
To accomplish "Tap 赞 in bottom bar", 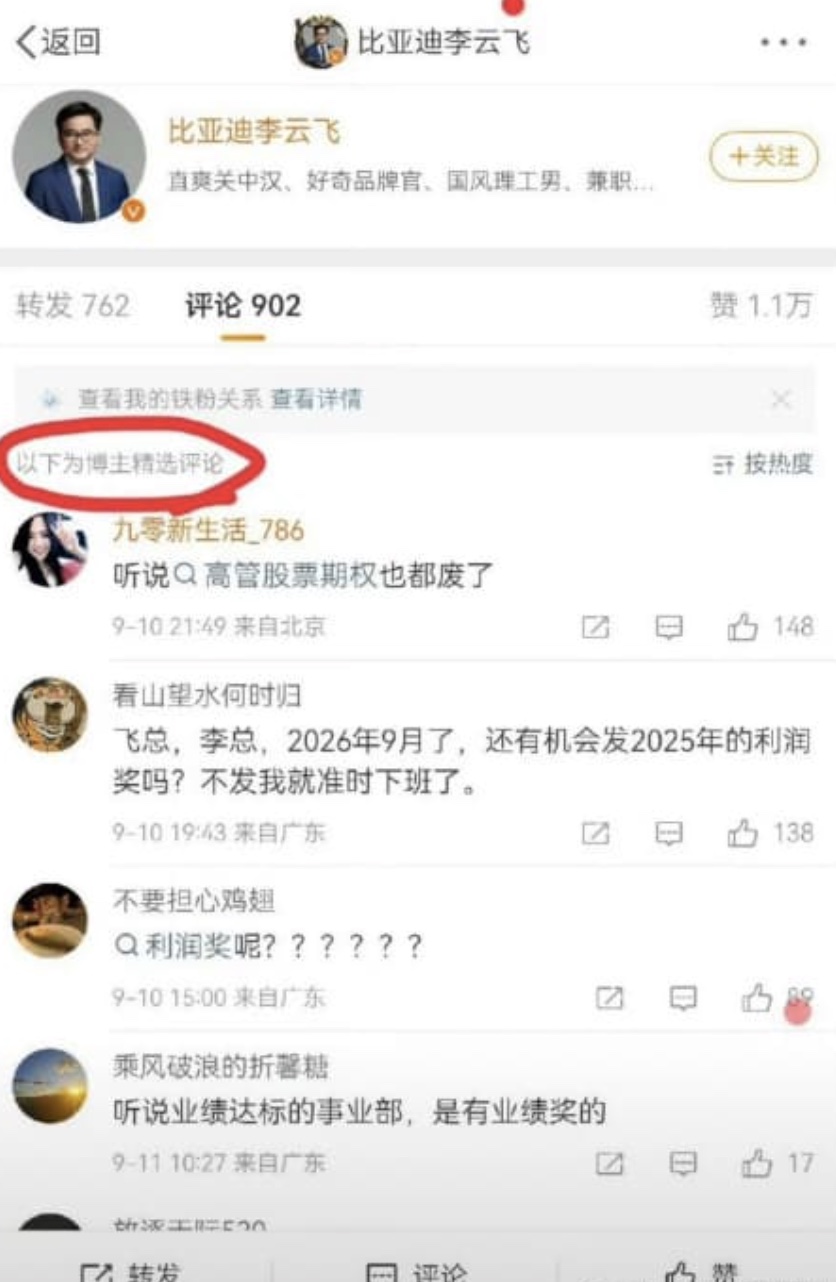I will pos(702,1269).
